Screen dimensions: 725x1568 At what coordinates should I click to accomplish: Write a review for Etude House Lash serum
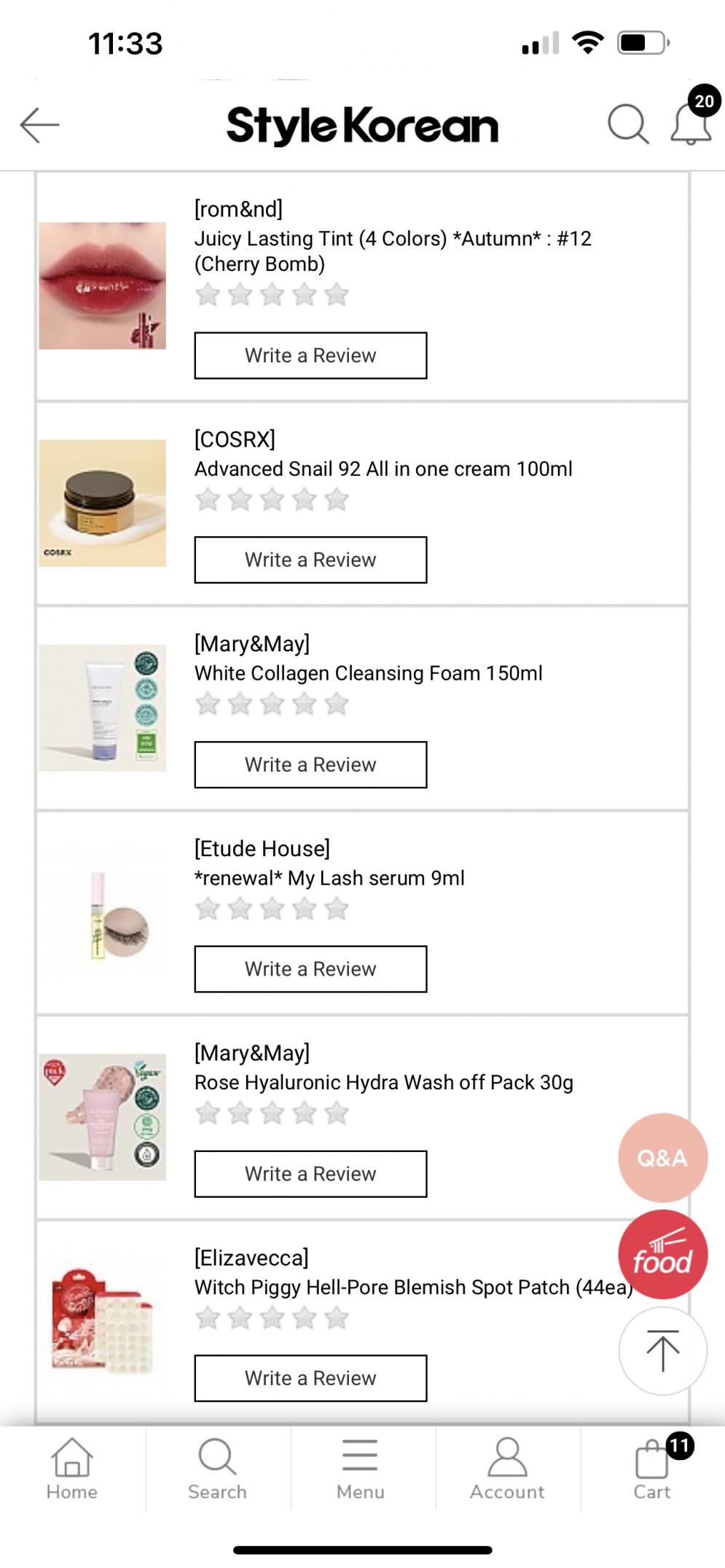pos(310,969)
